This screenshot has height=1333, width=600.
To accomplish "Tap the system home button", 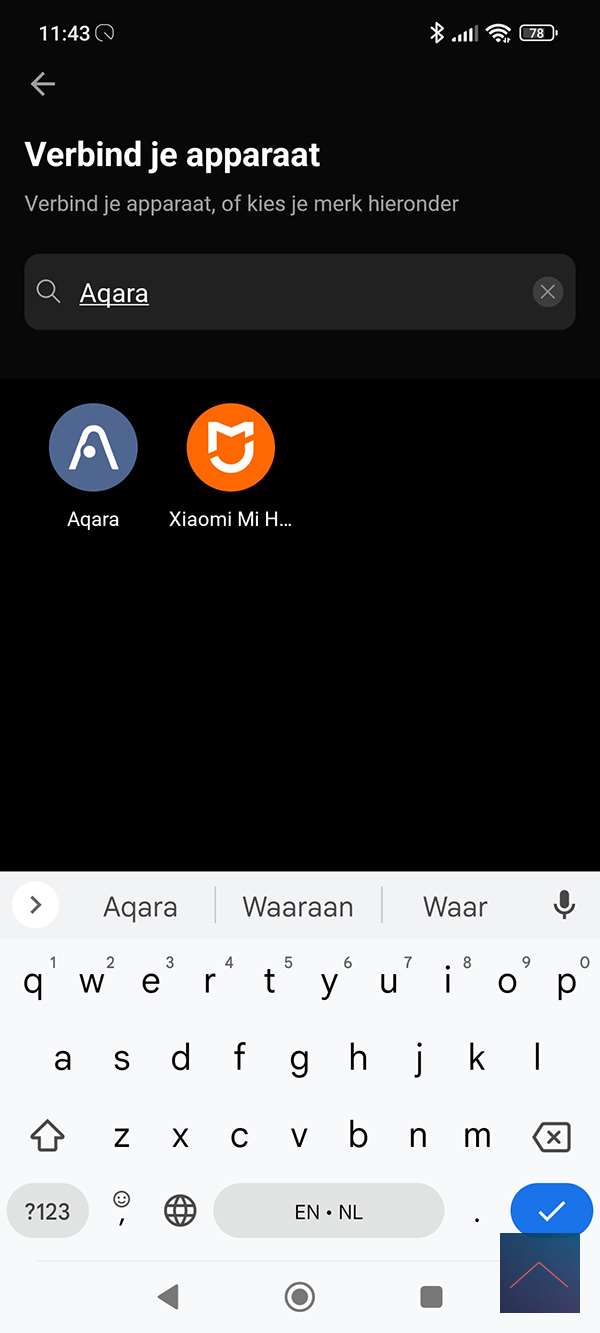I will pos(299,1297).
